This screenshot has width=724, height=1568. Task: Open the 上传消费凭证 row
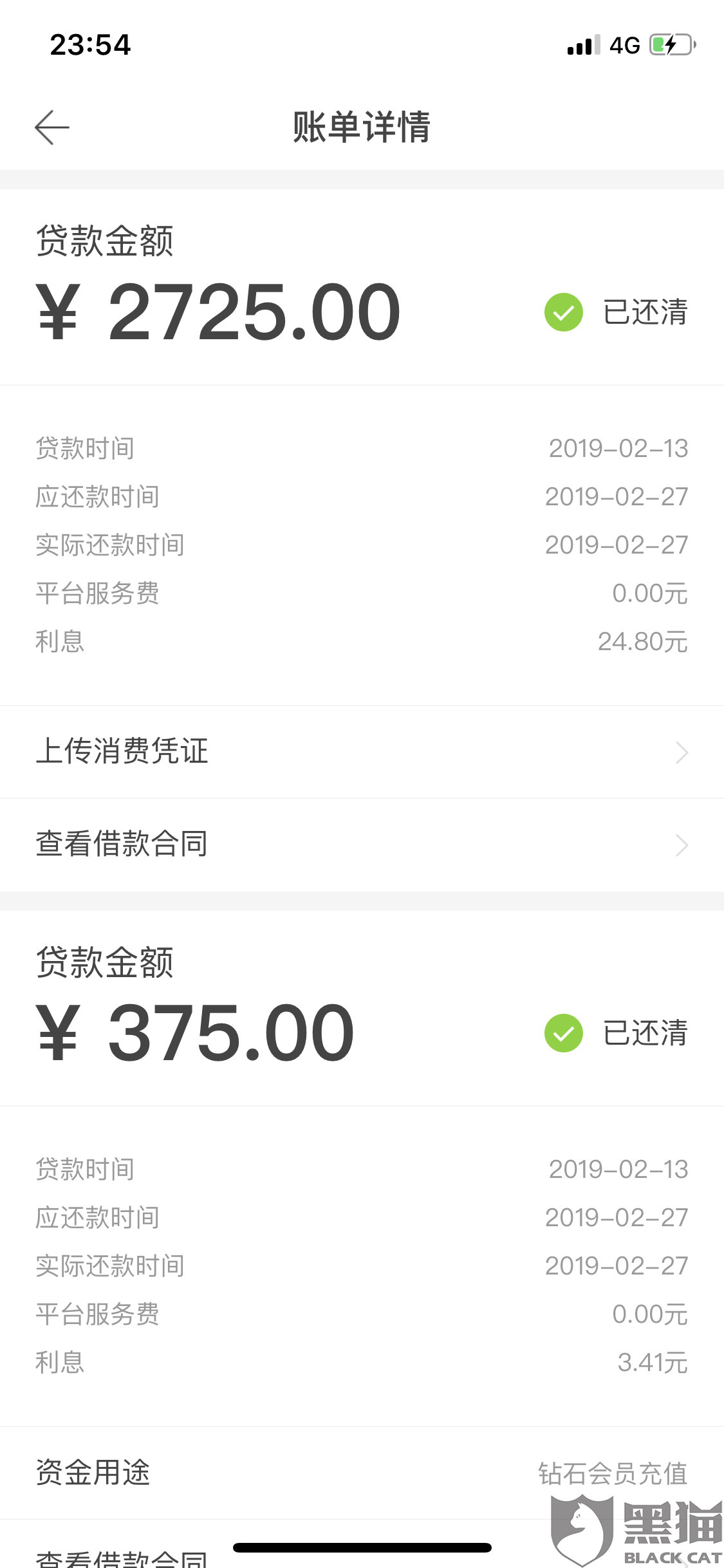362,752
